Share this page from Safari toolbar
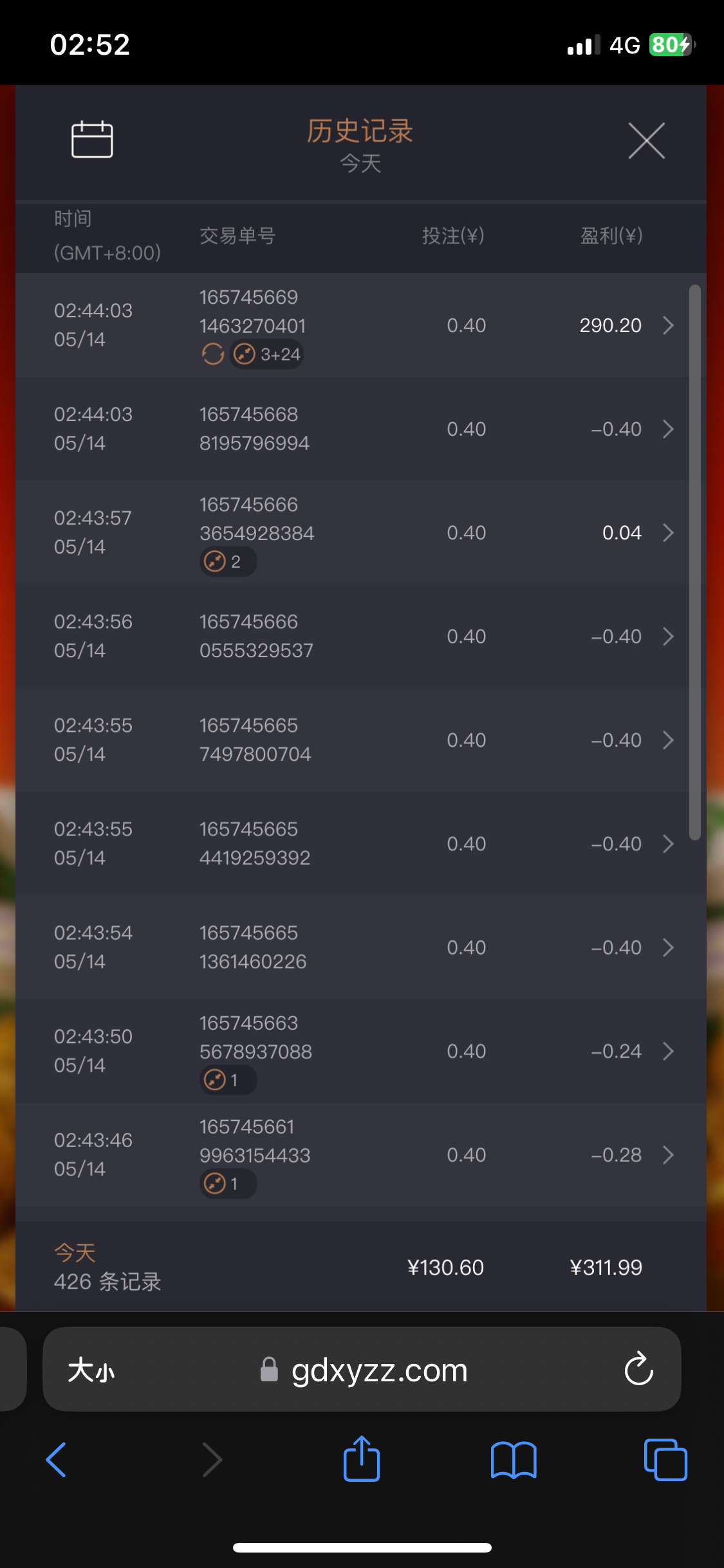The image size is (724, 1568). (362, 1459)
